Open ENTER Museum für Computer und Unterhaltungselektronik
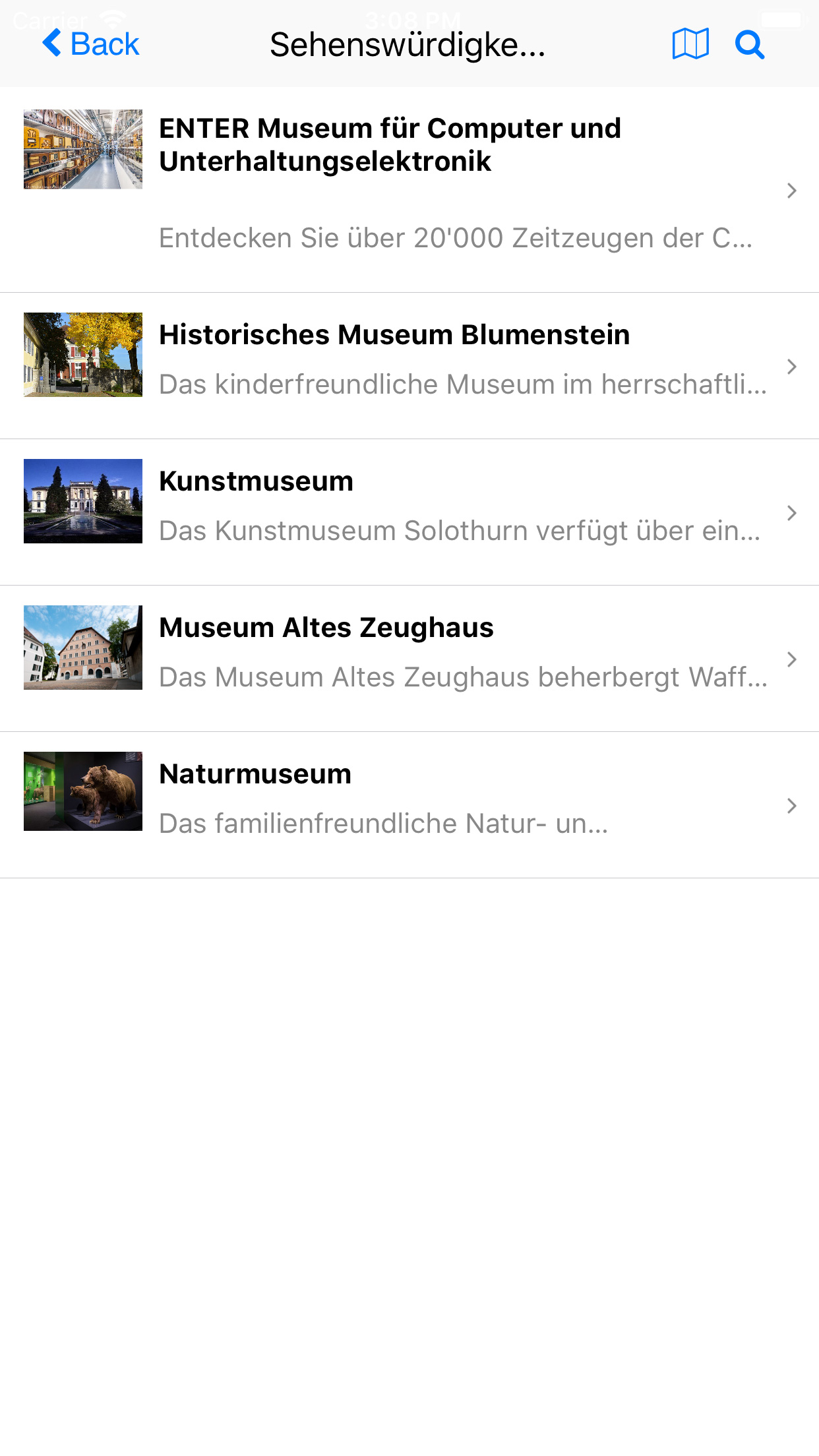Screen dimensions: 819x1456 [409, 190]
